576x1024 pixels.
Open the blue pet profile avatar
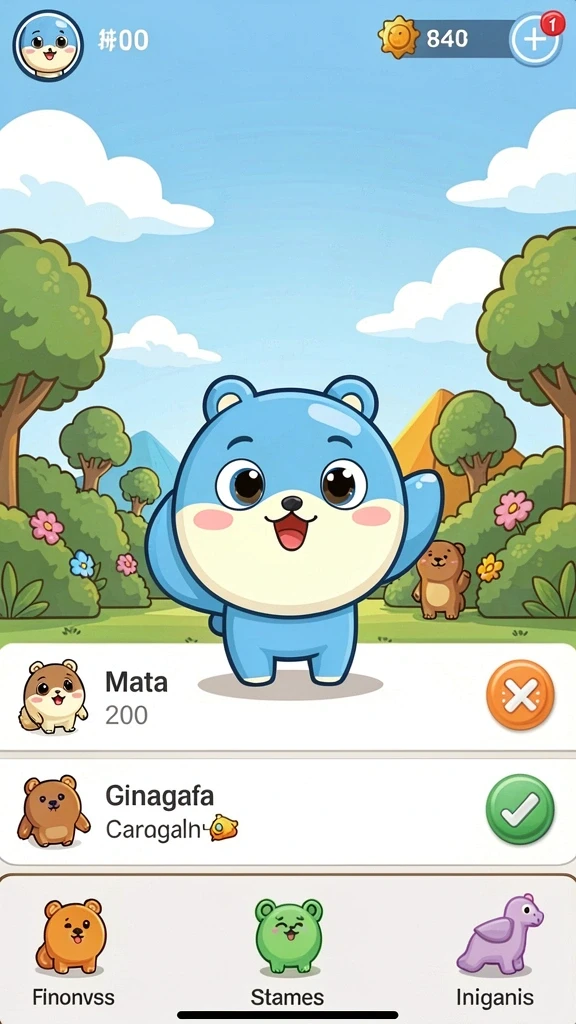click(x=48, y=46)
